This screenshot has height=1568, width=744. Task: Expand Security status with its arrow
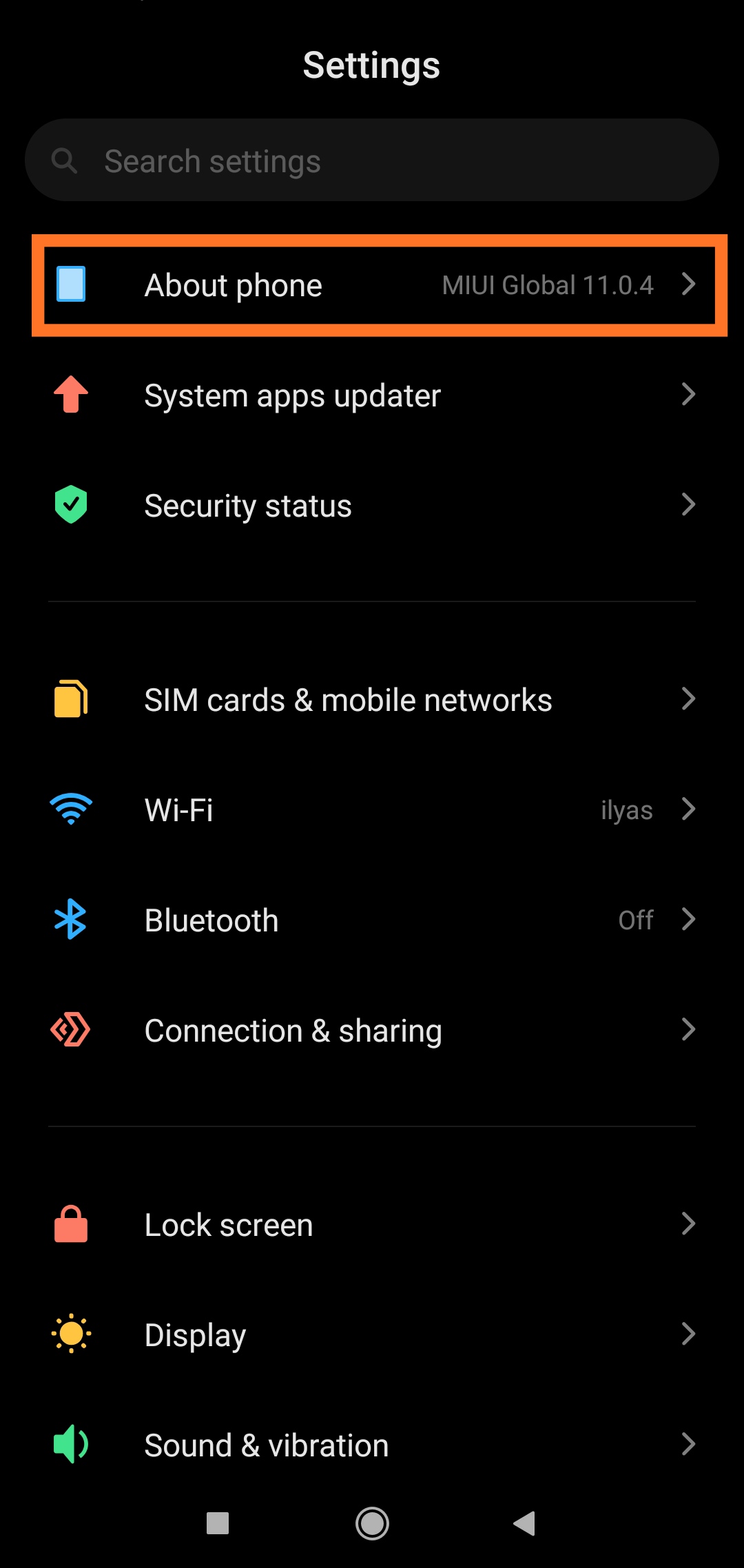click(x=690, y=505)
